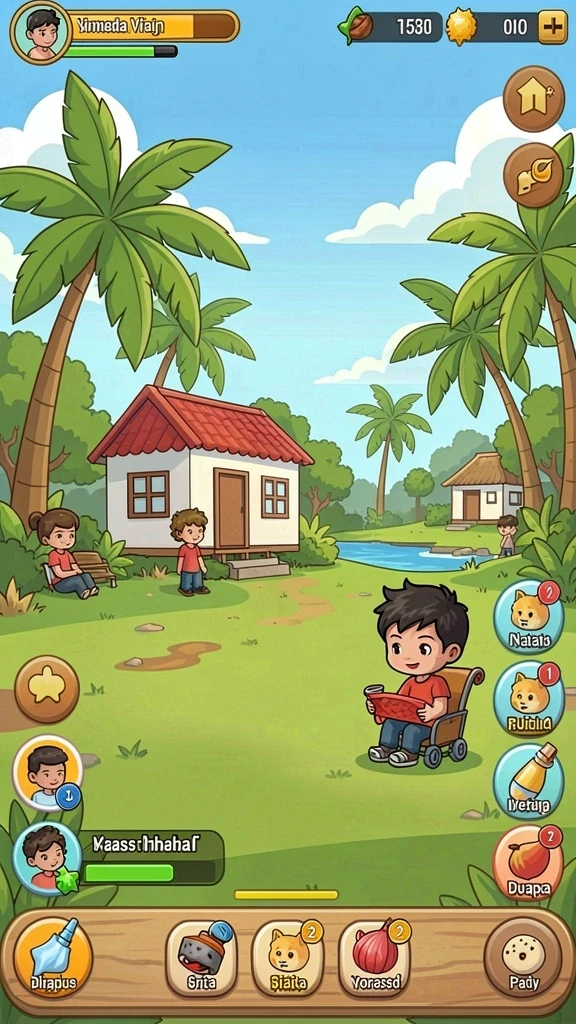Open the home button with house icon
The width and height of the screenshot is (576, 1024).
tap(534, 99)
